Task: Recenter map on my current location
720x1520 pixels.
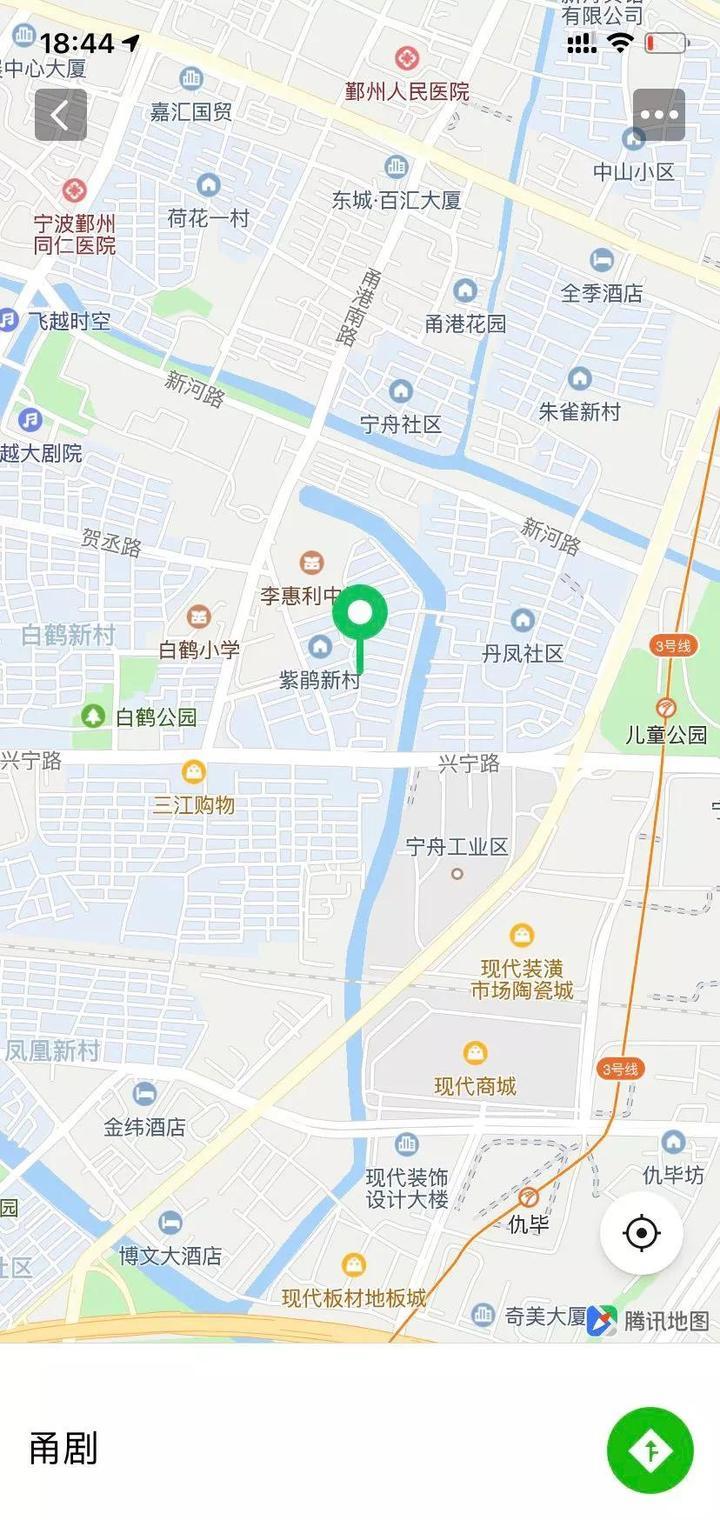Action: 642,1233
